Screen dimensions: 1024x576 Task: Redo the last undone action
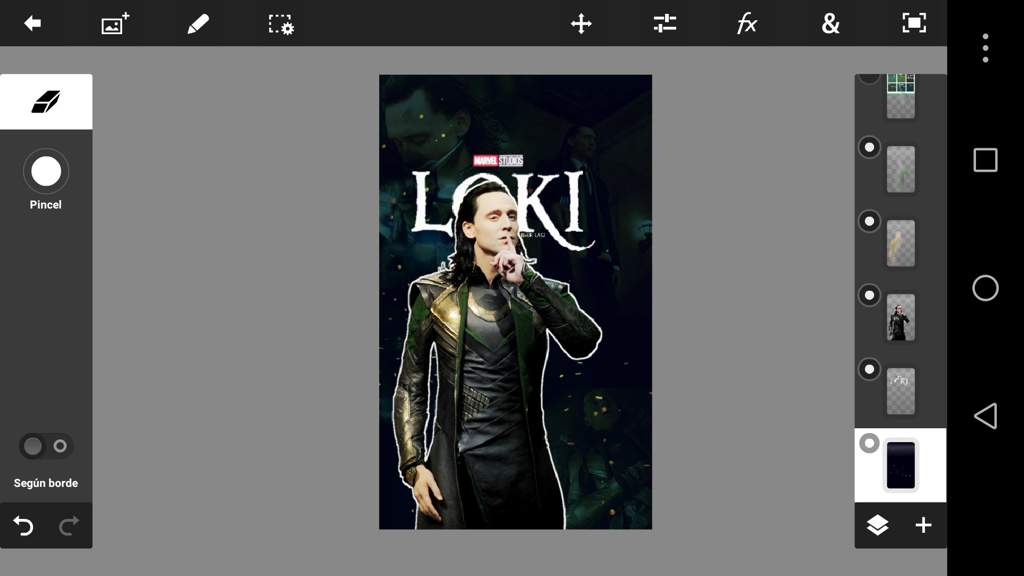(69, 526)
